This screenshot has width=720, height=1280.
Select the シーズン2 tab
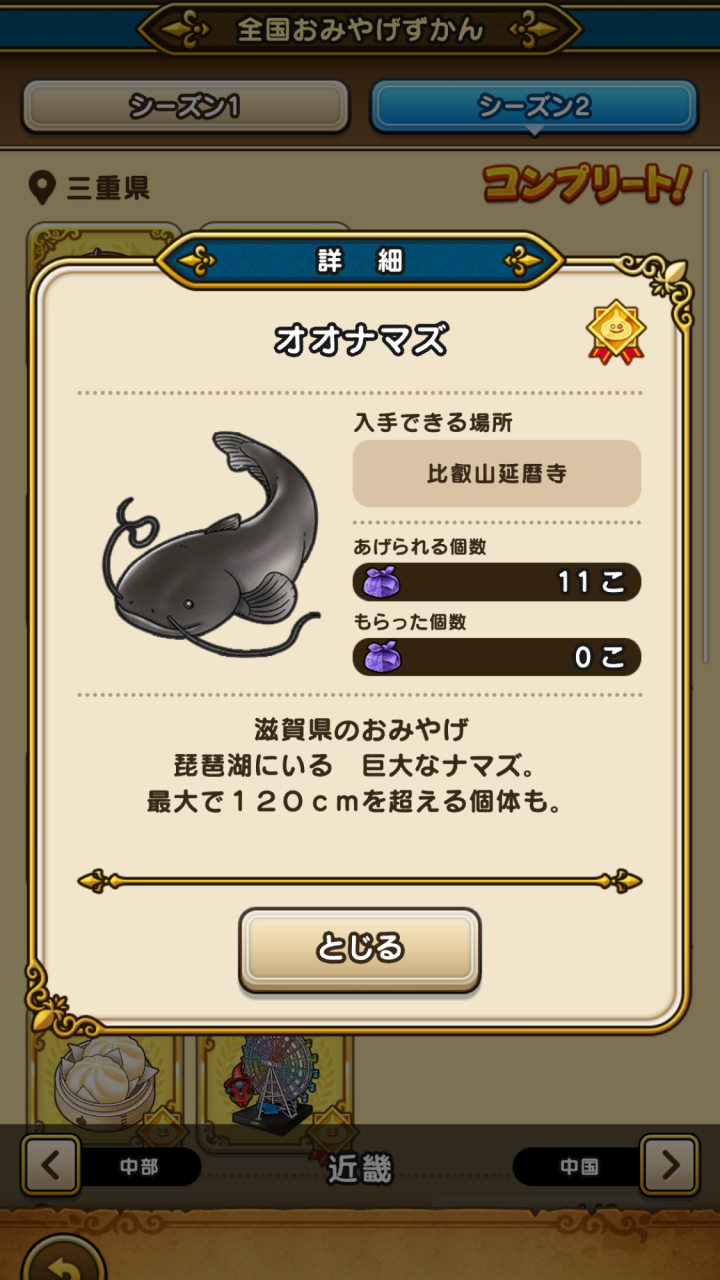tap(534, 106)
